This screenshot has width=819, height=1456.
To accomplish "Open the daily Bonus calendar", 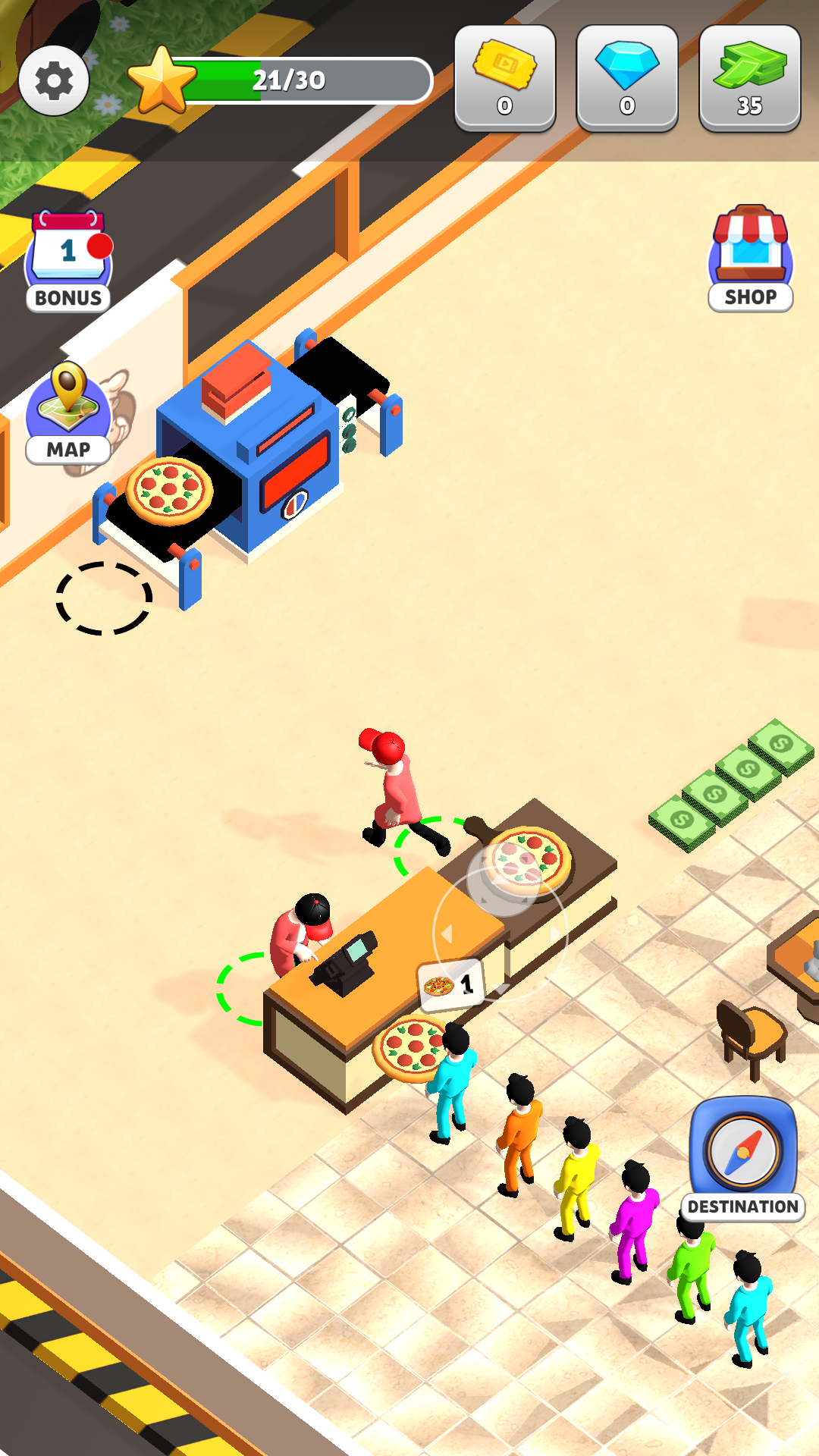I will 68,260.
